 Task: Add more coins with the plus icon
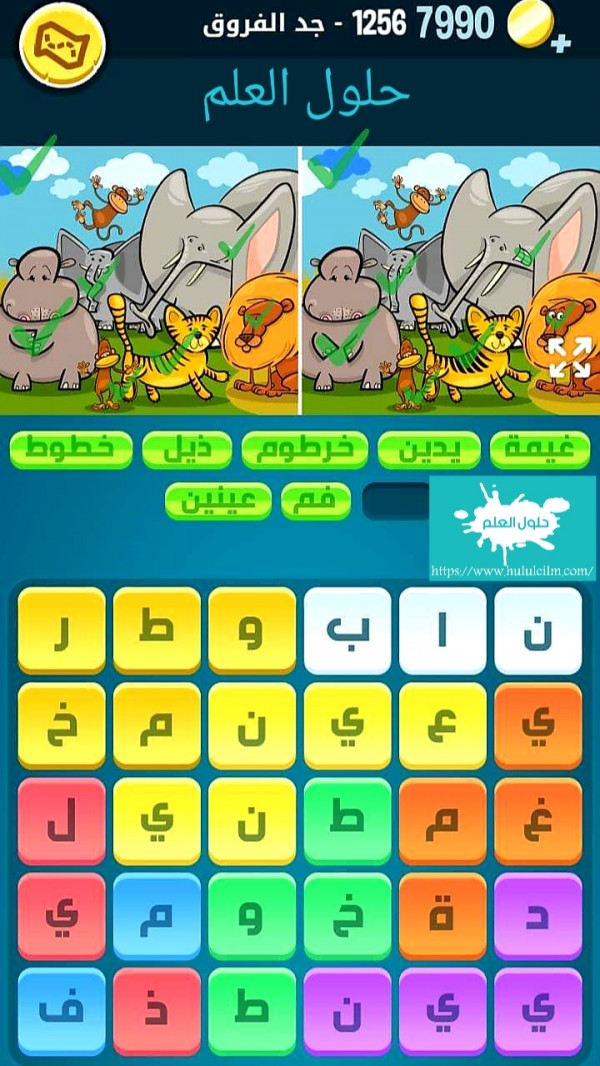(x=561, y=42)
